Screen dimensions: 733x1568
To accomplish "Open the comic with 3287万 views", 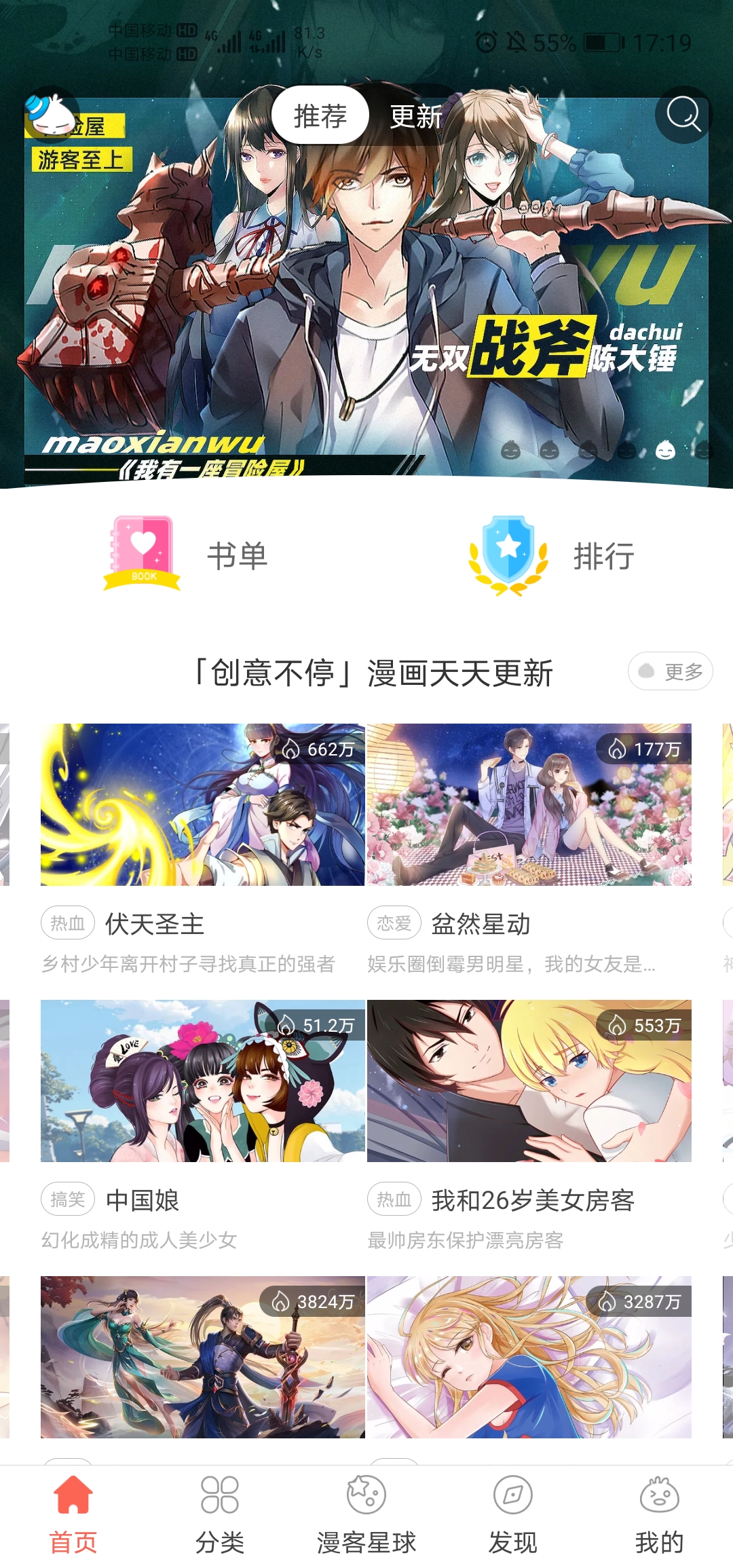I will pyautogui.click(x=529, y=1356).
